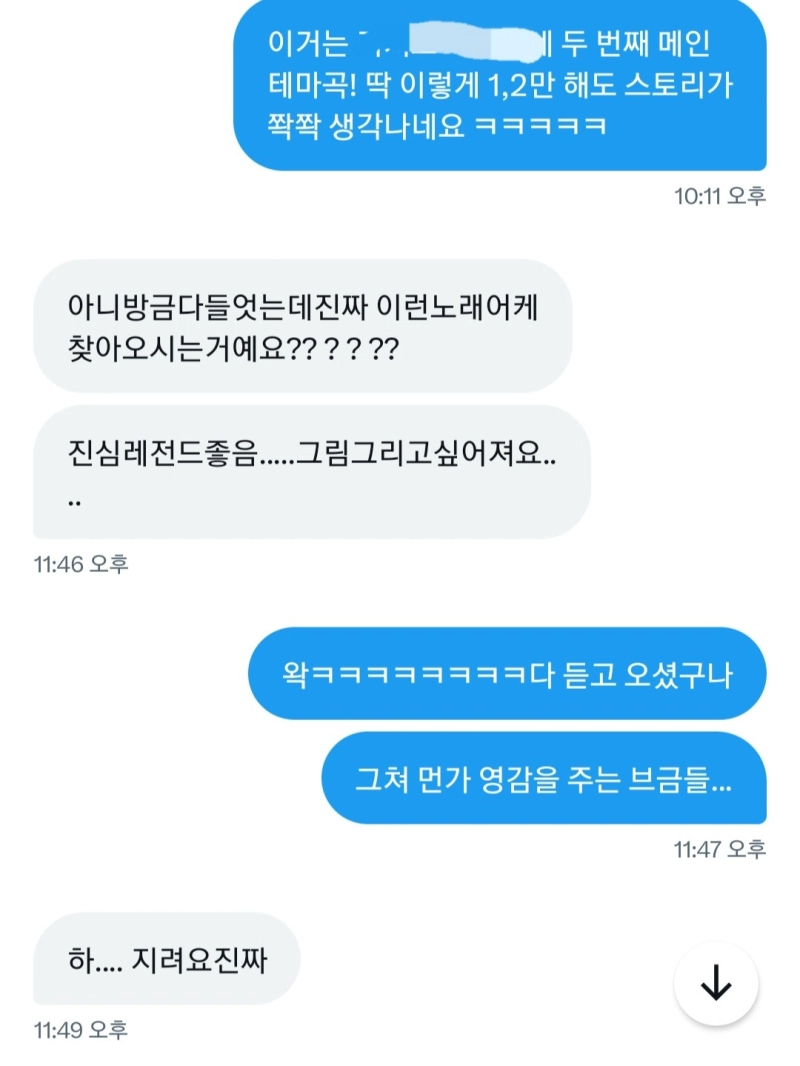The image size is (800, 1066).
Task: Jump to the latest message with the down arrow
Action: pos(716,985)
